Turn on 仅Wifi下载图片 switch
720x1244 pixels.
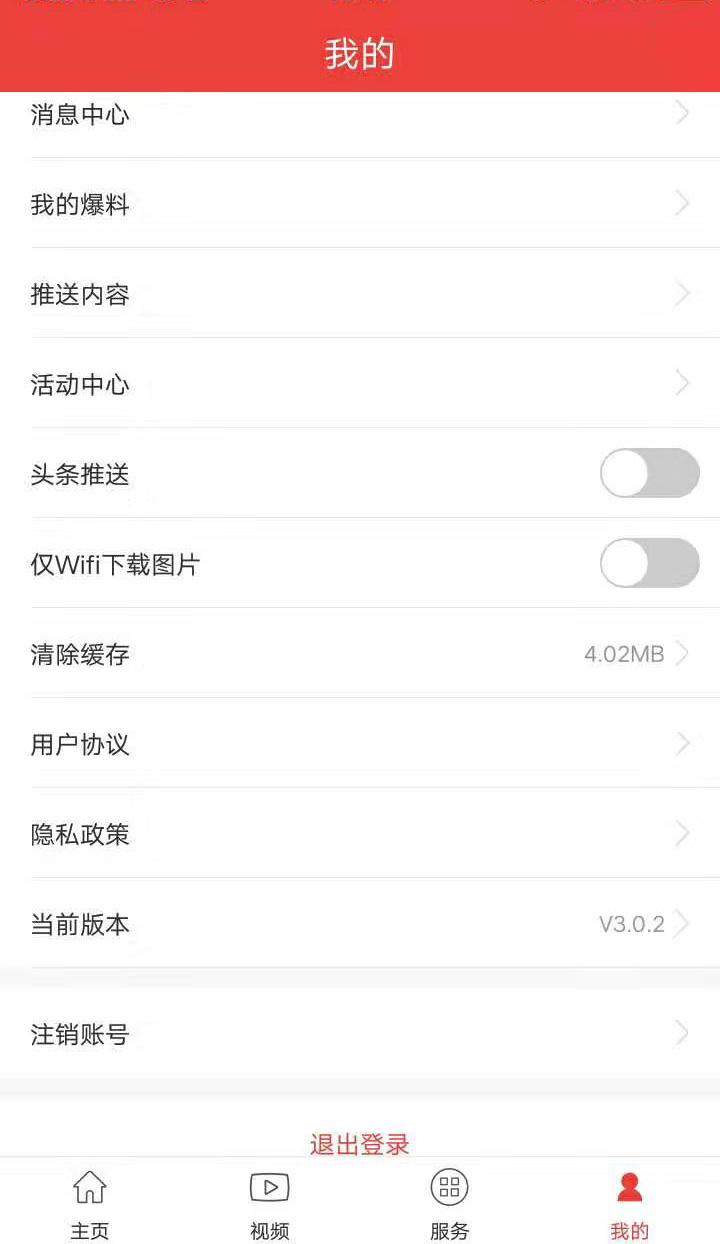click(x=648, y=563)
